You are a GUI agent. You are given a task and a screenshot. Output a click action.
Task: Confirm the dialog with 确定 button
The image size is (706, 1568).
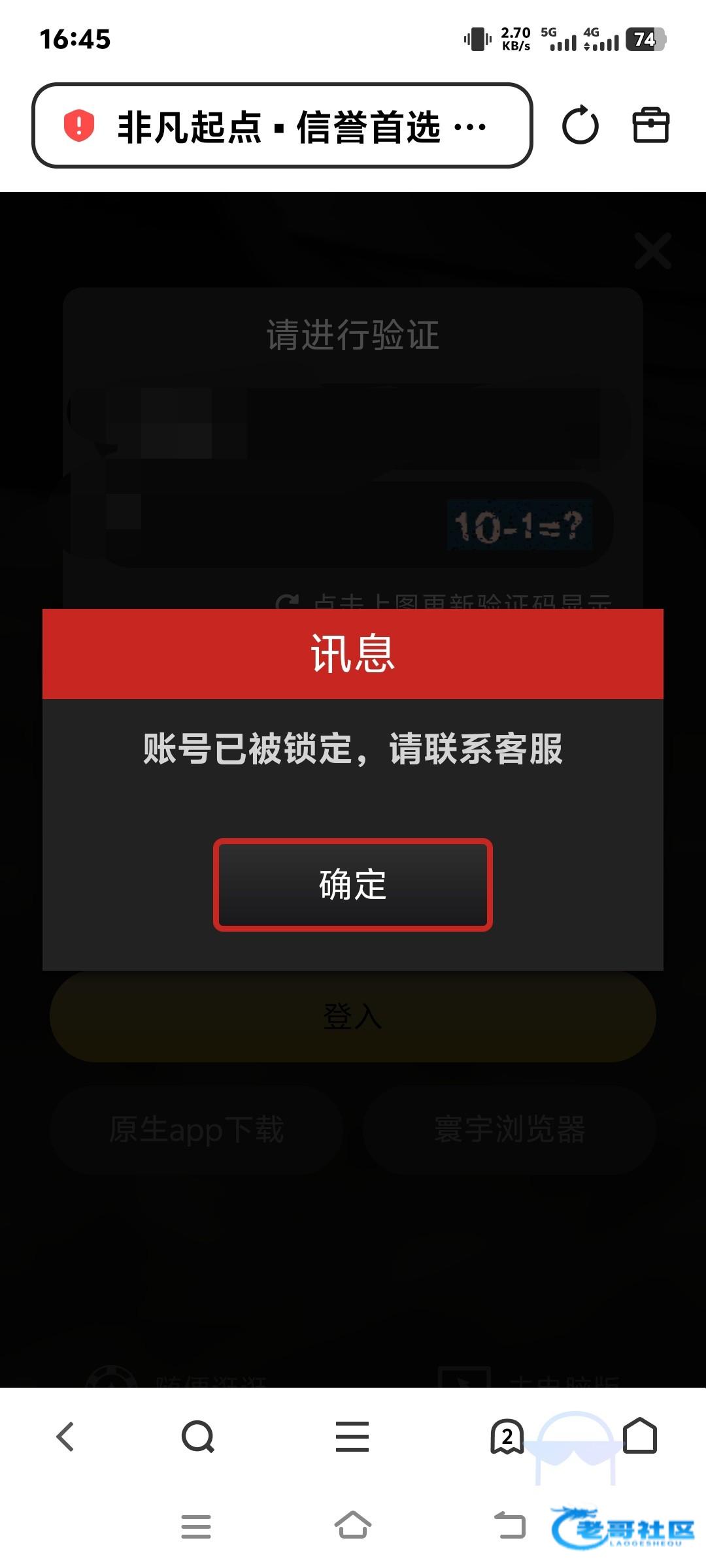[352, 885]
